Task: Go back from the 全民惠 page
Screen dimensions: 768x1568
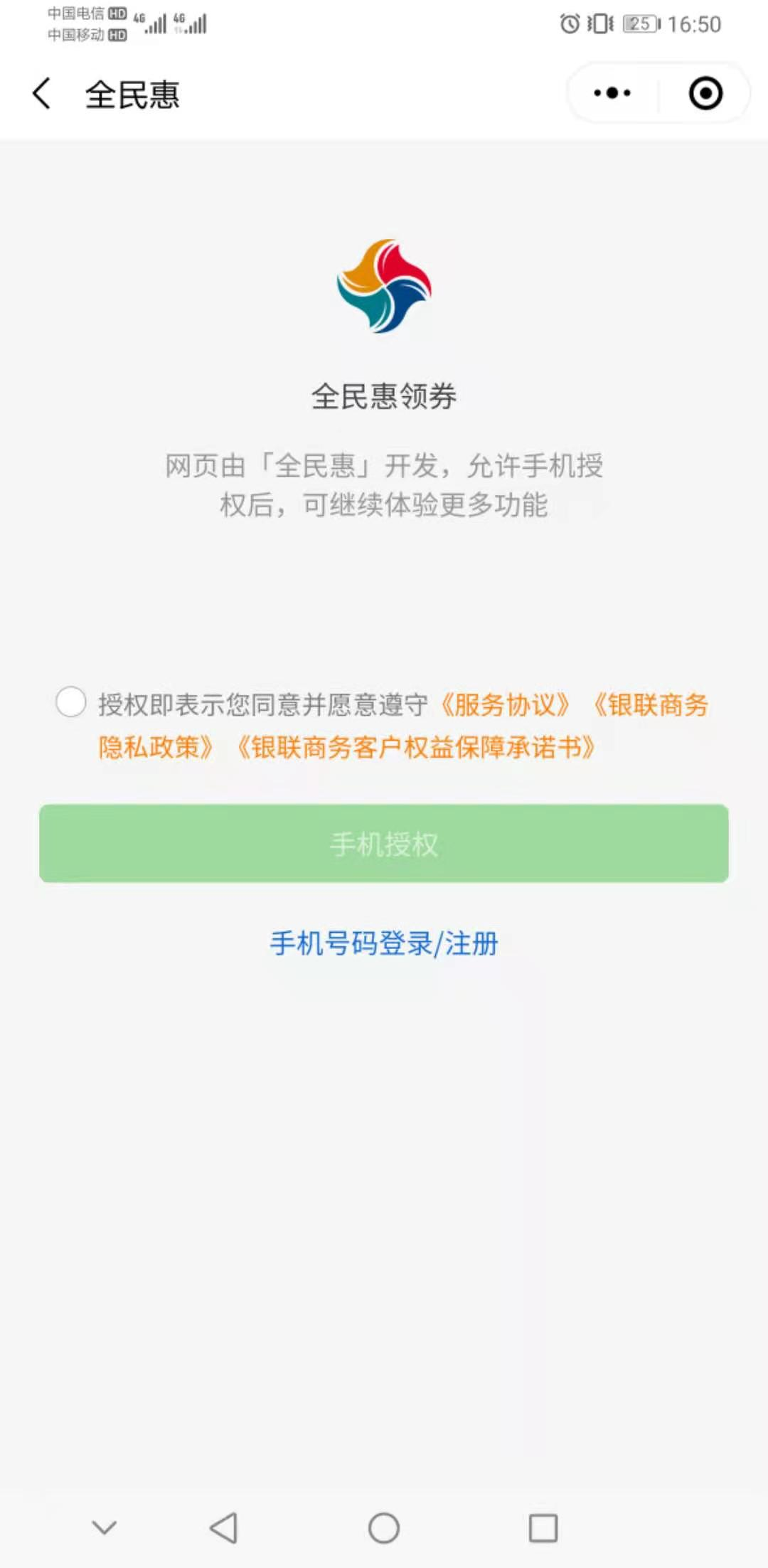Action: click(42, 94)
